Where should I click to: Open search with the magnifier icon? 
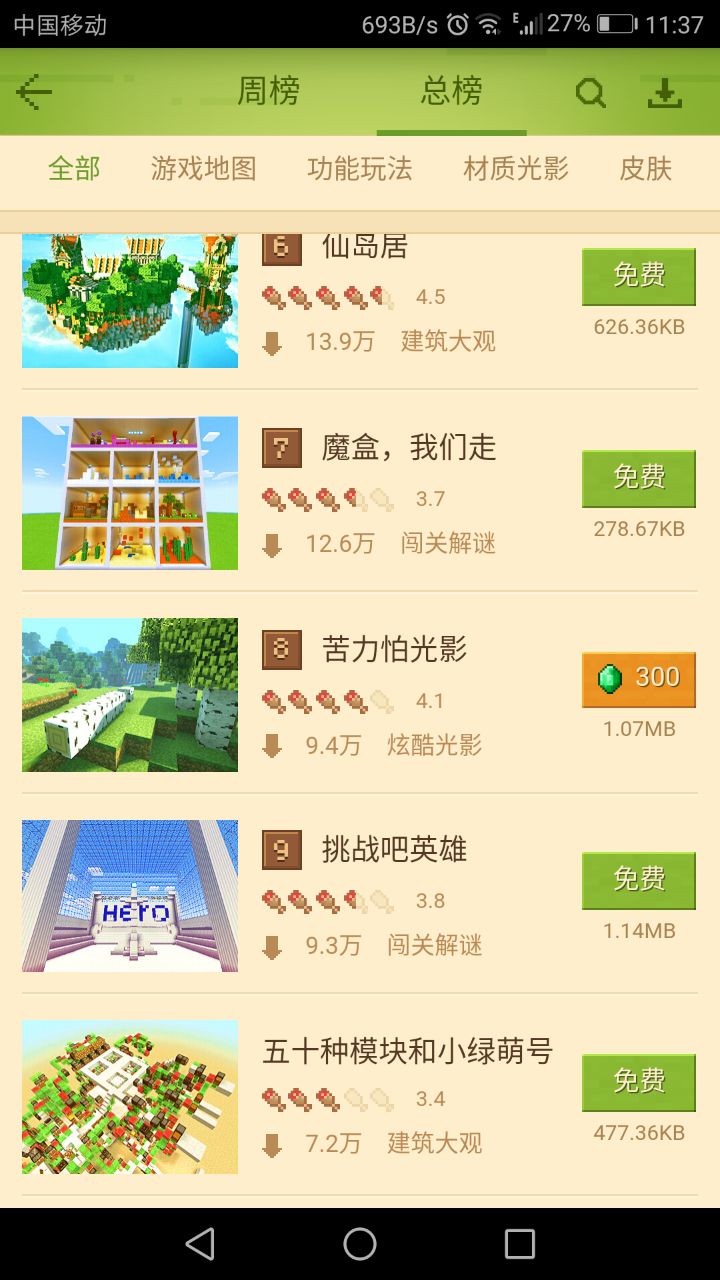(590, 93)
